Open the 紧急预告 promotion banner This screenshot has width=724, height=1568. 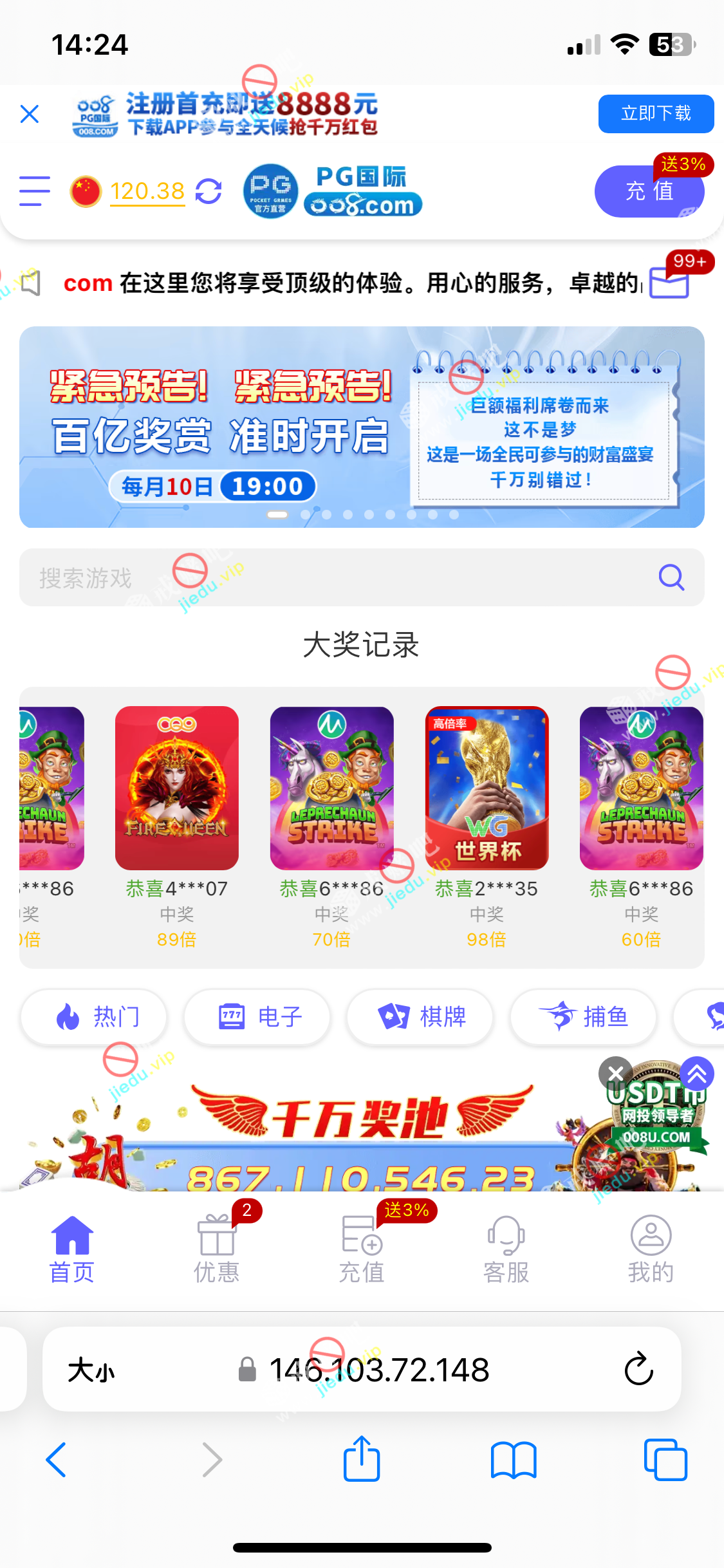(362, 427)
